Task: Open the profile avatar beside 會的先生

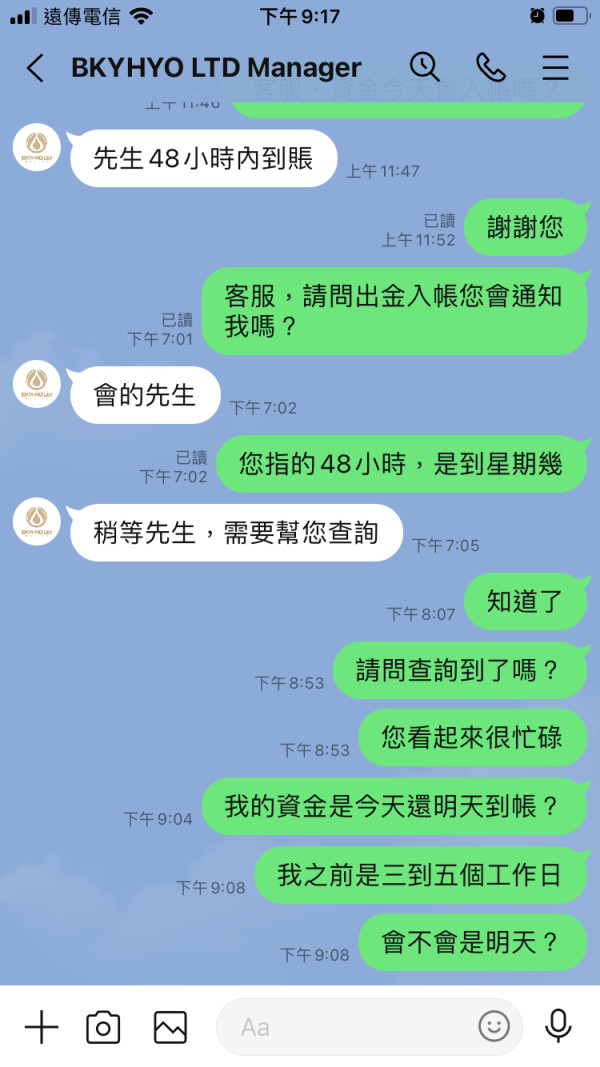Action: tap(37, 383)
